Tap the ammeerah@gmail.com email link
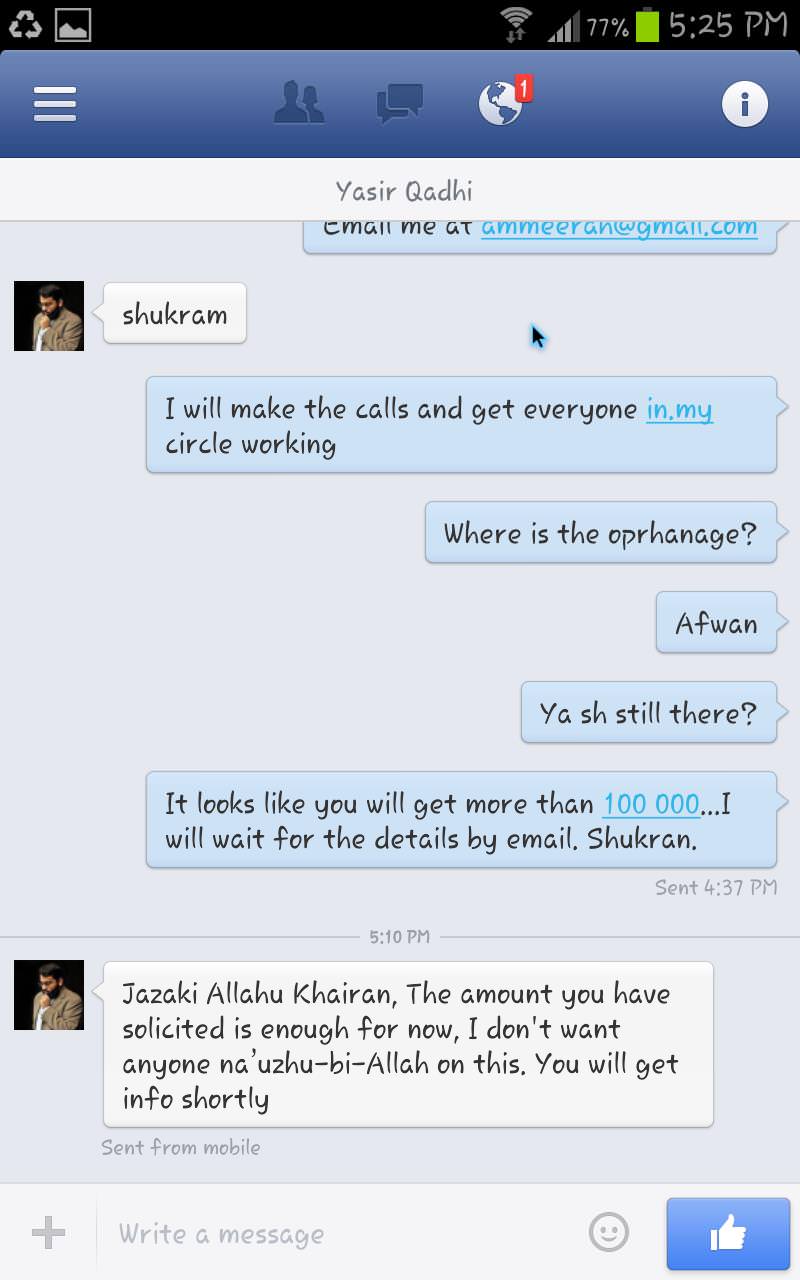 (x=619, y=229)
